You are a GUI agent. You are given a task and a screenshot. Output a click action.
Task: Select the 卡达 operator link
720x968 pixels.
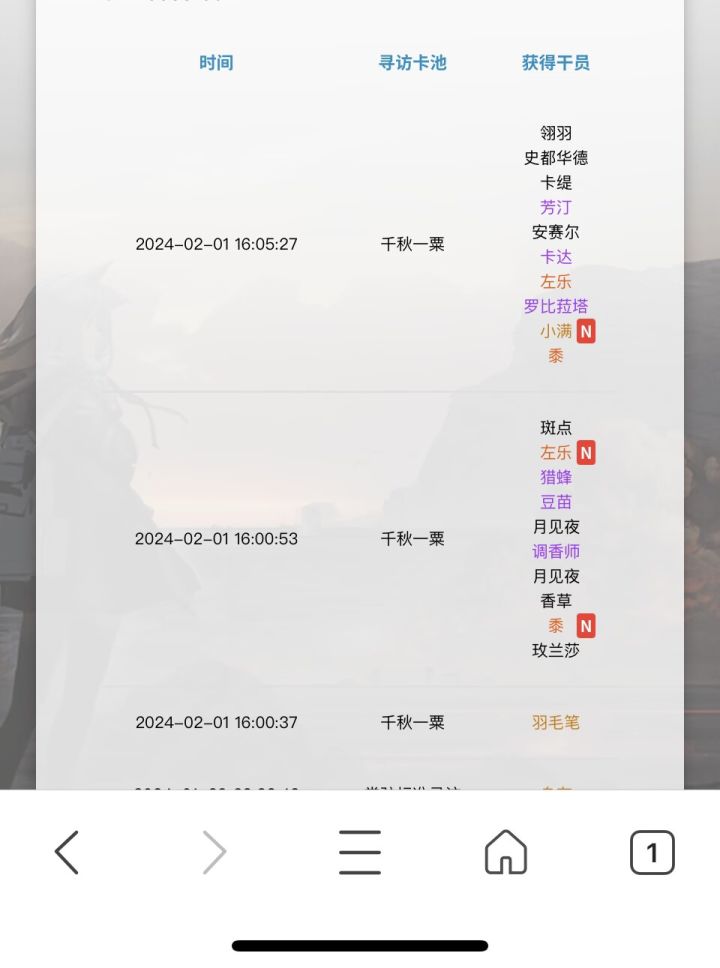click(556, 257)
